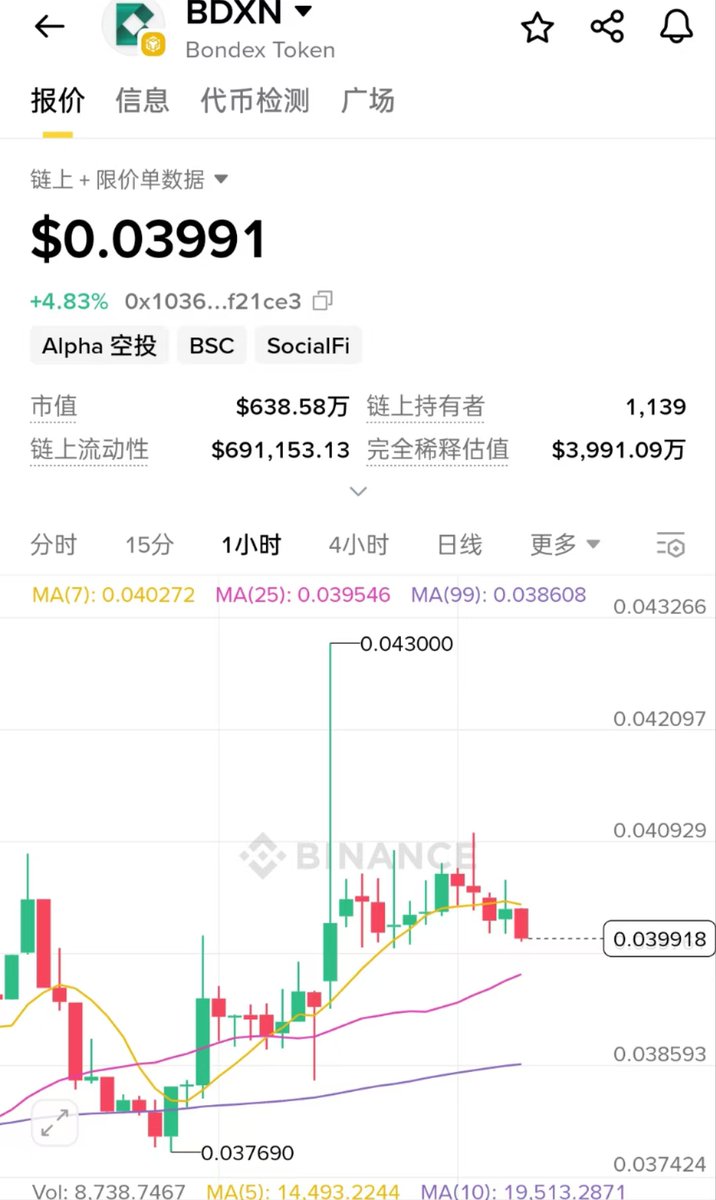716x1200 pixels.
Task: Copy the contract address 0x1036...f21ce3
Action: [x=323, y=300]
